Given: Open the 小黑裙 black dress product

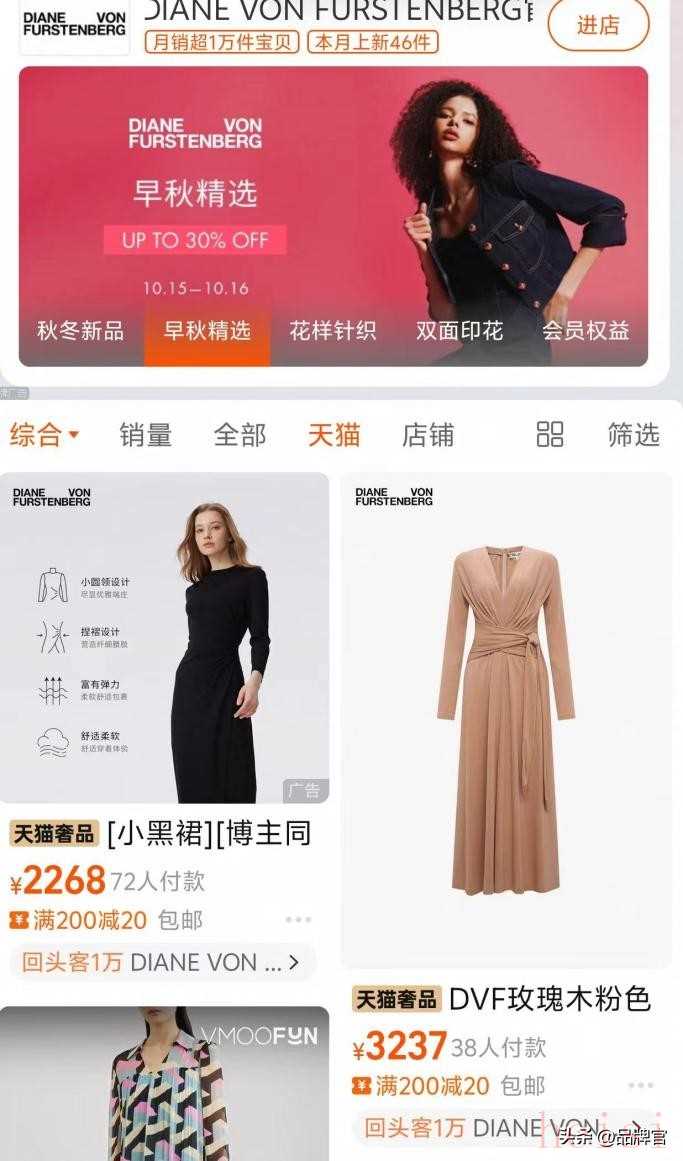Looking at the screenshot, I should (x=164, y=638).
